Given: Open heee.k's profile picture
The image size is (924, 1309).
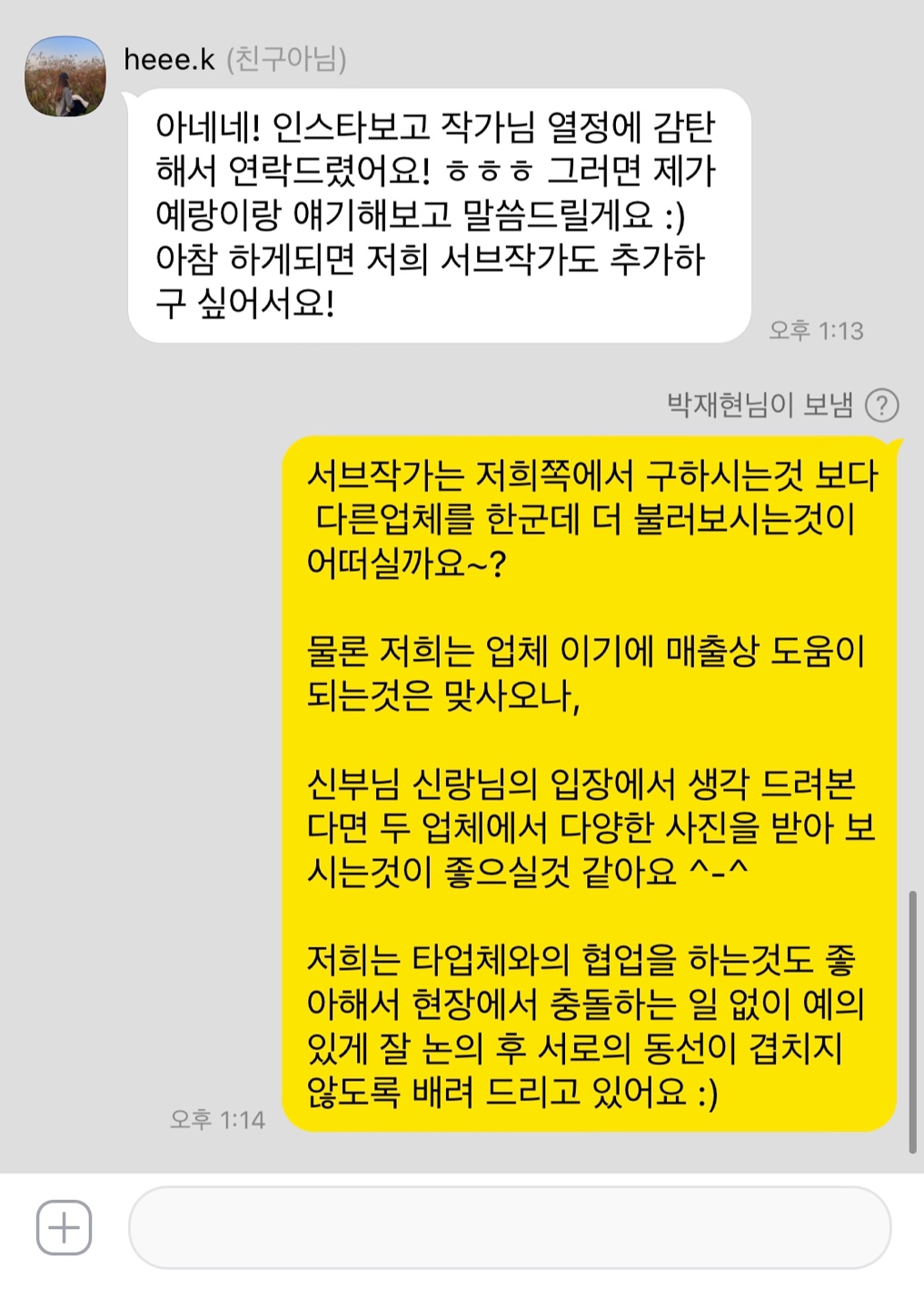Looking at the screenshot, I should pos(65,77).
